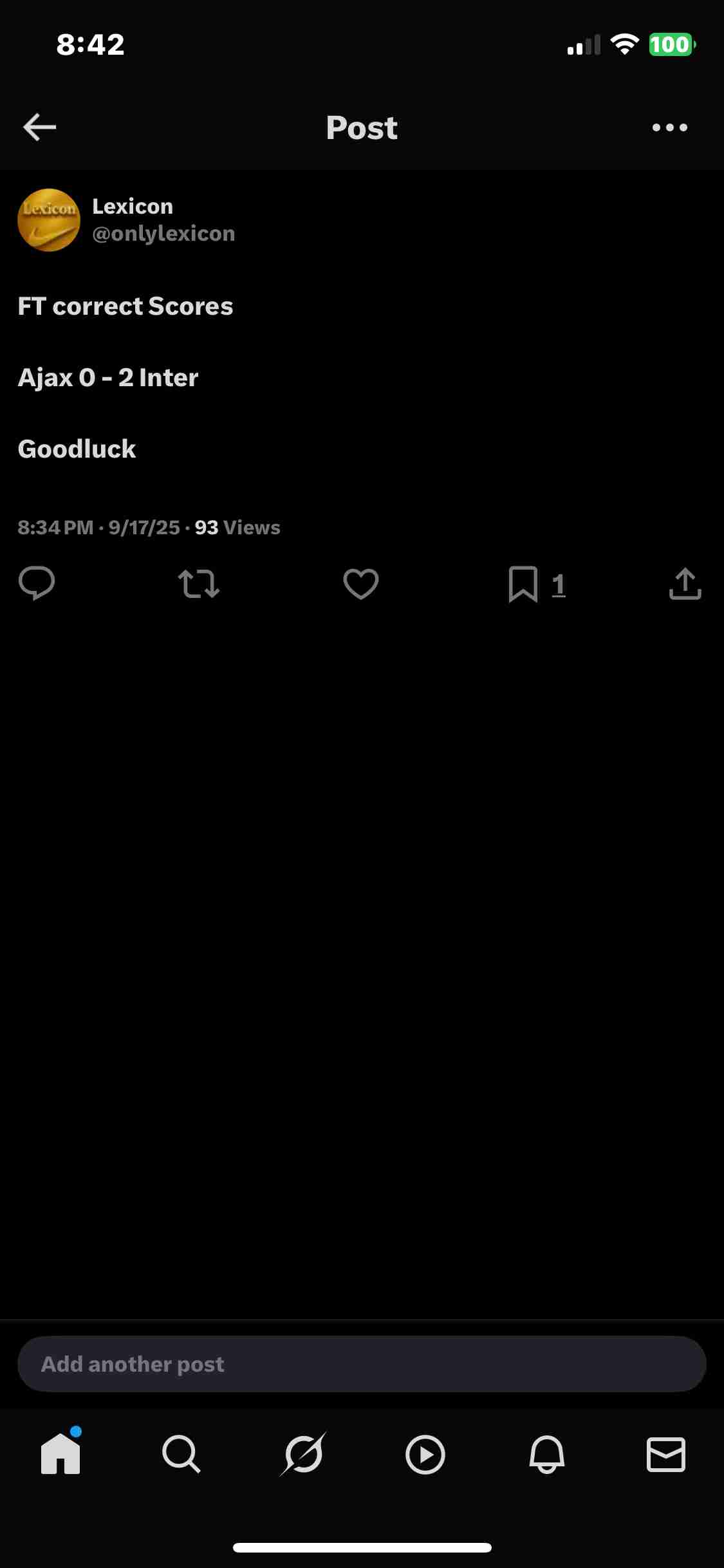This screenshot has width=724, height=1568.
Task: Like the Lexicon post
Action: click(361, 584)
